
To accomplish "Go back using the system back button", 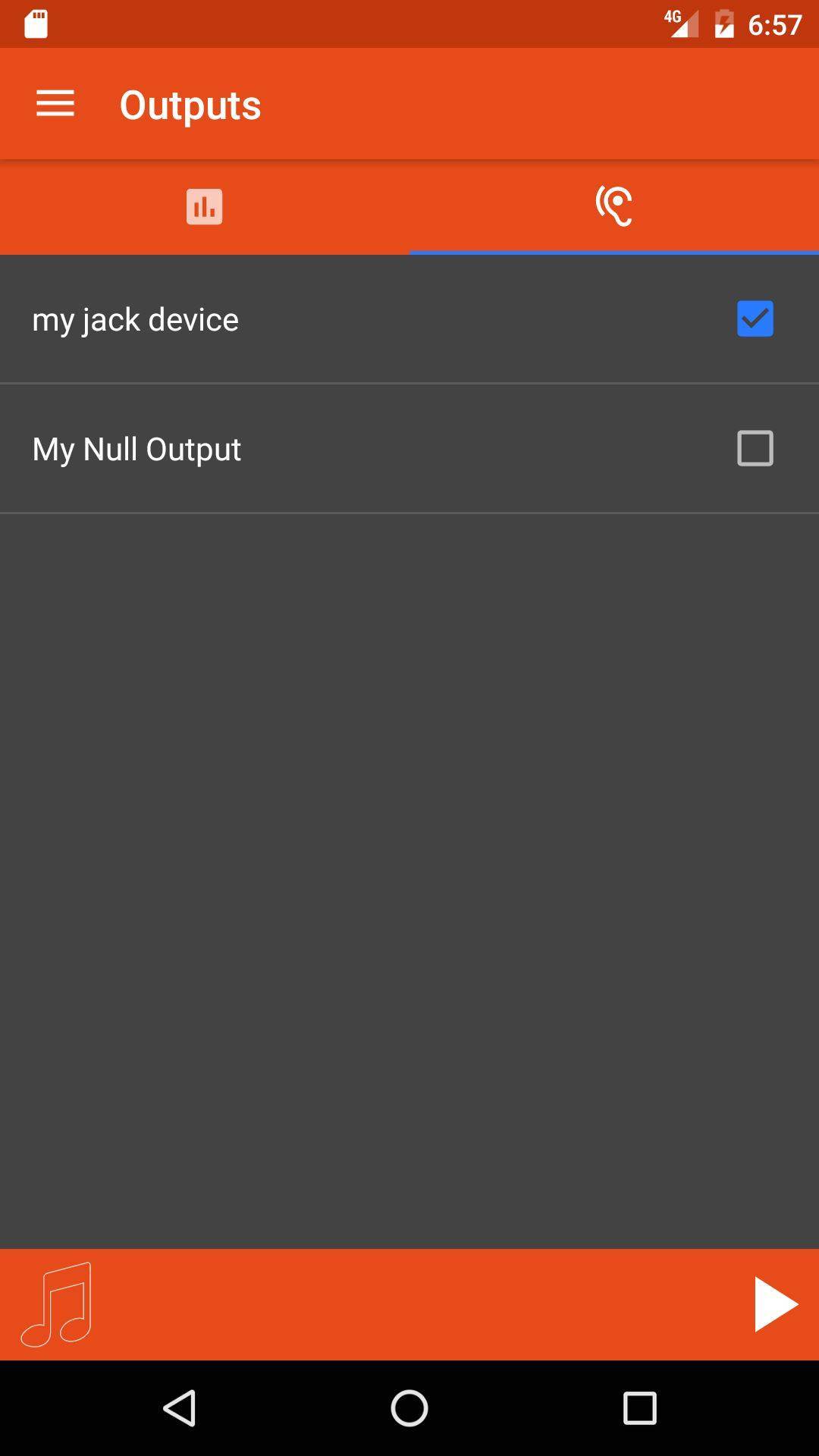I will 180,1409.
